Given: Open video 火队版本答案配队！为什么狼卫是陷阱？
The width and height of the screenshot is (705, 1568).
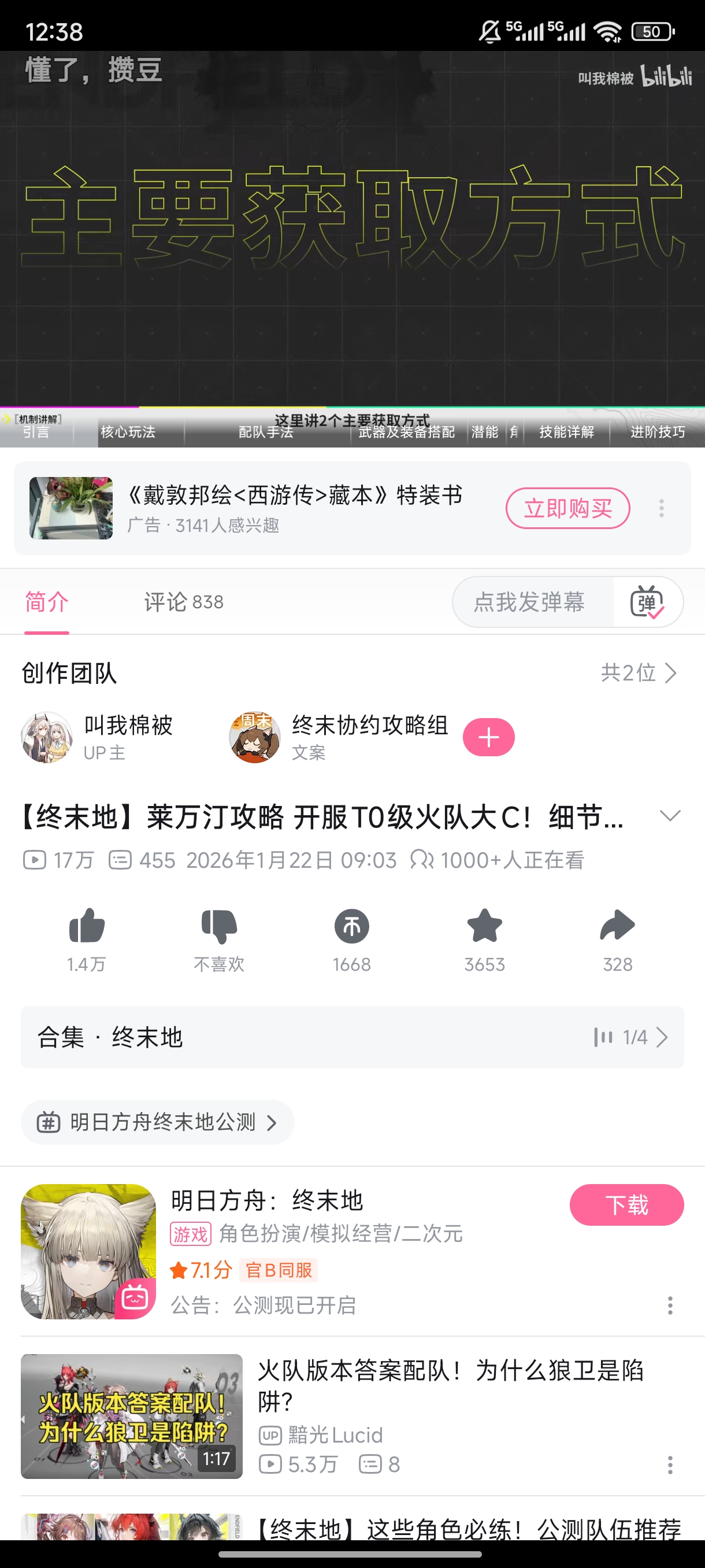Looking at the screenshot, I should [x=450, y=1385].
